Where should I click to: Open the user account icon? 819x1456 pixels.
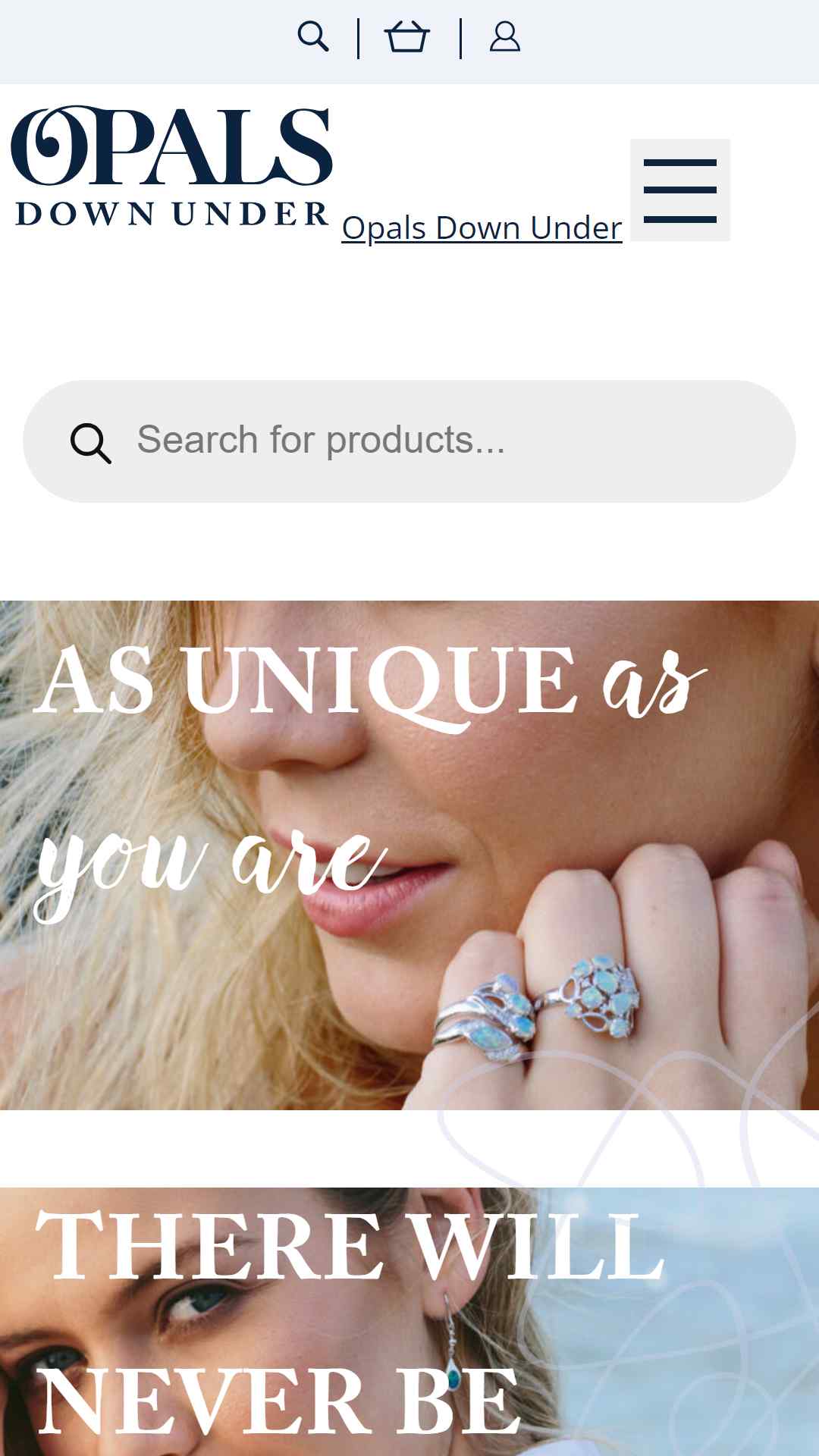tap(504, 36)
